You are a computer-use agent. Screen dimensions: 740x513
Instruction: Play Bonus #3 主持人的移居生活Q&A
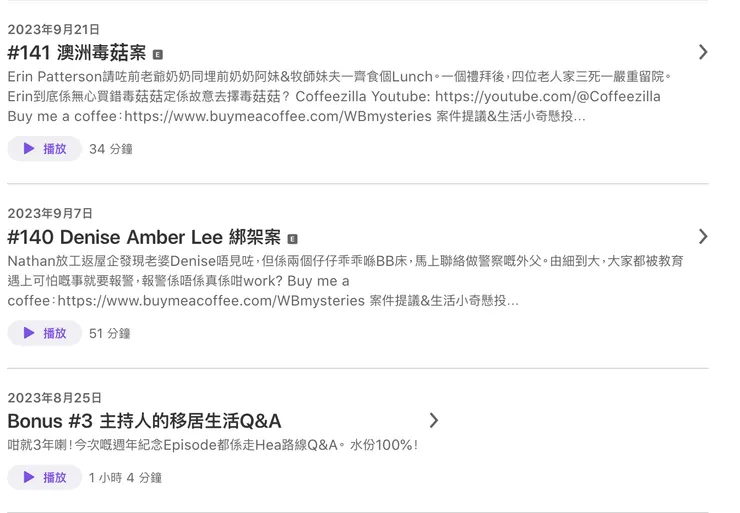(x=44, y=477)
